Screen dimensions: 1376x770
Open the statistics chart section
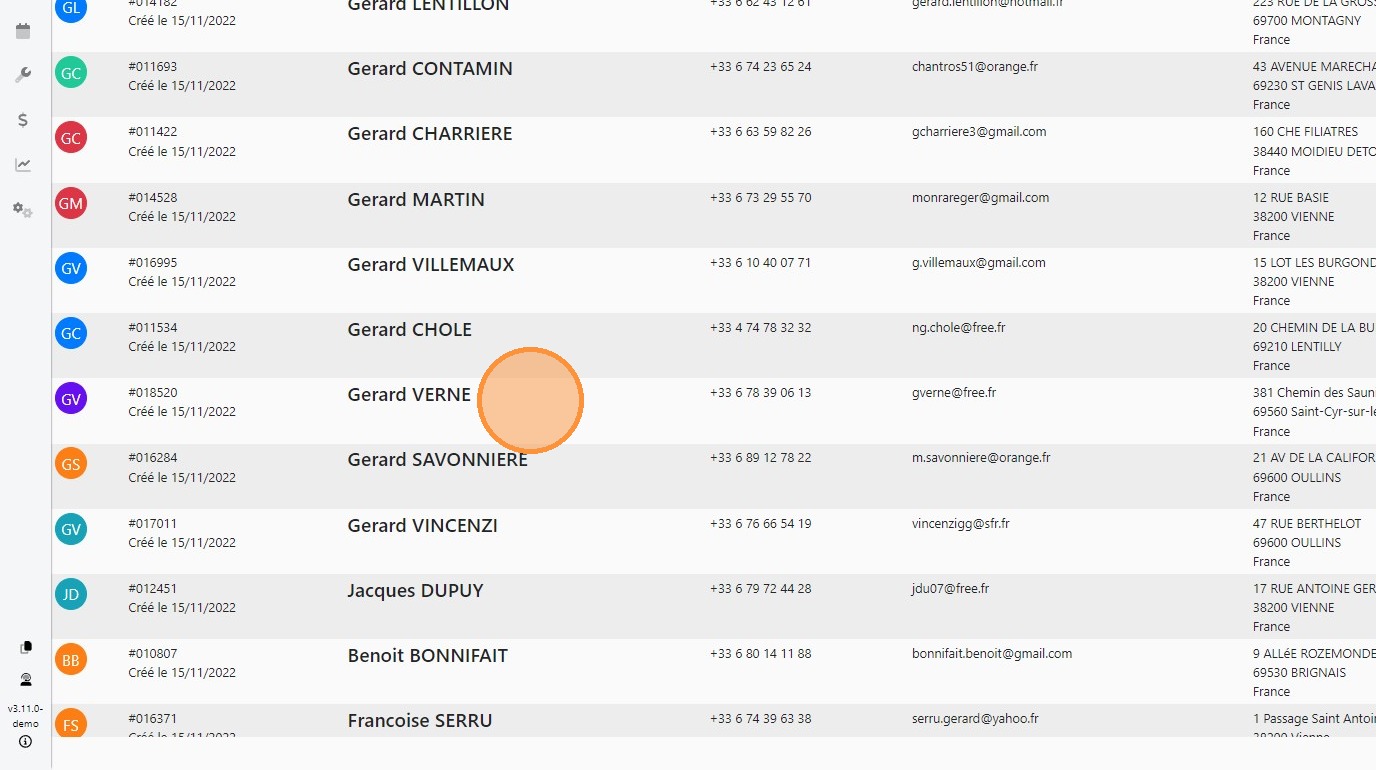click(x=23, y=165)
